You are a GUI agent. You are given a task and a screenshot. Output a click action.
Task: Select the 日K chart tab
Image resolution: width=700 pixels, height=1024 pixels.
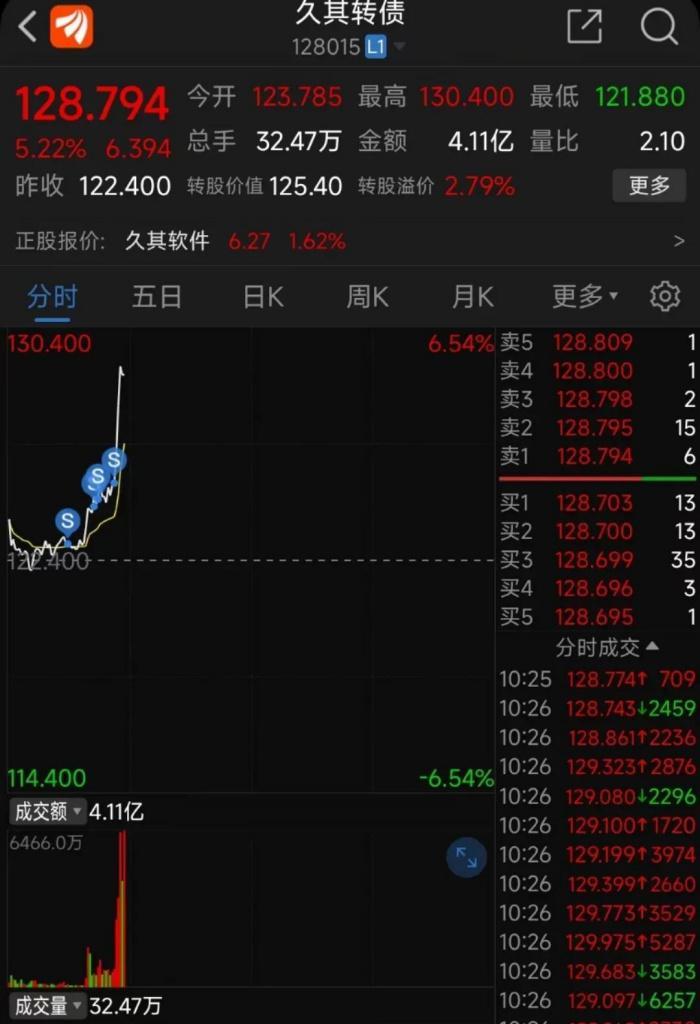(263, 297)
